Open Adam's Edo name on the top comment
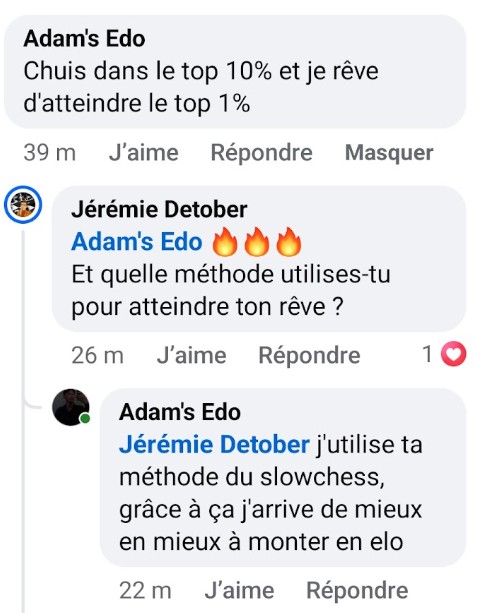The width and height of the screenshot is (478, 613). tap(84, 39)
